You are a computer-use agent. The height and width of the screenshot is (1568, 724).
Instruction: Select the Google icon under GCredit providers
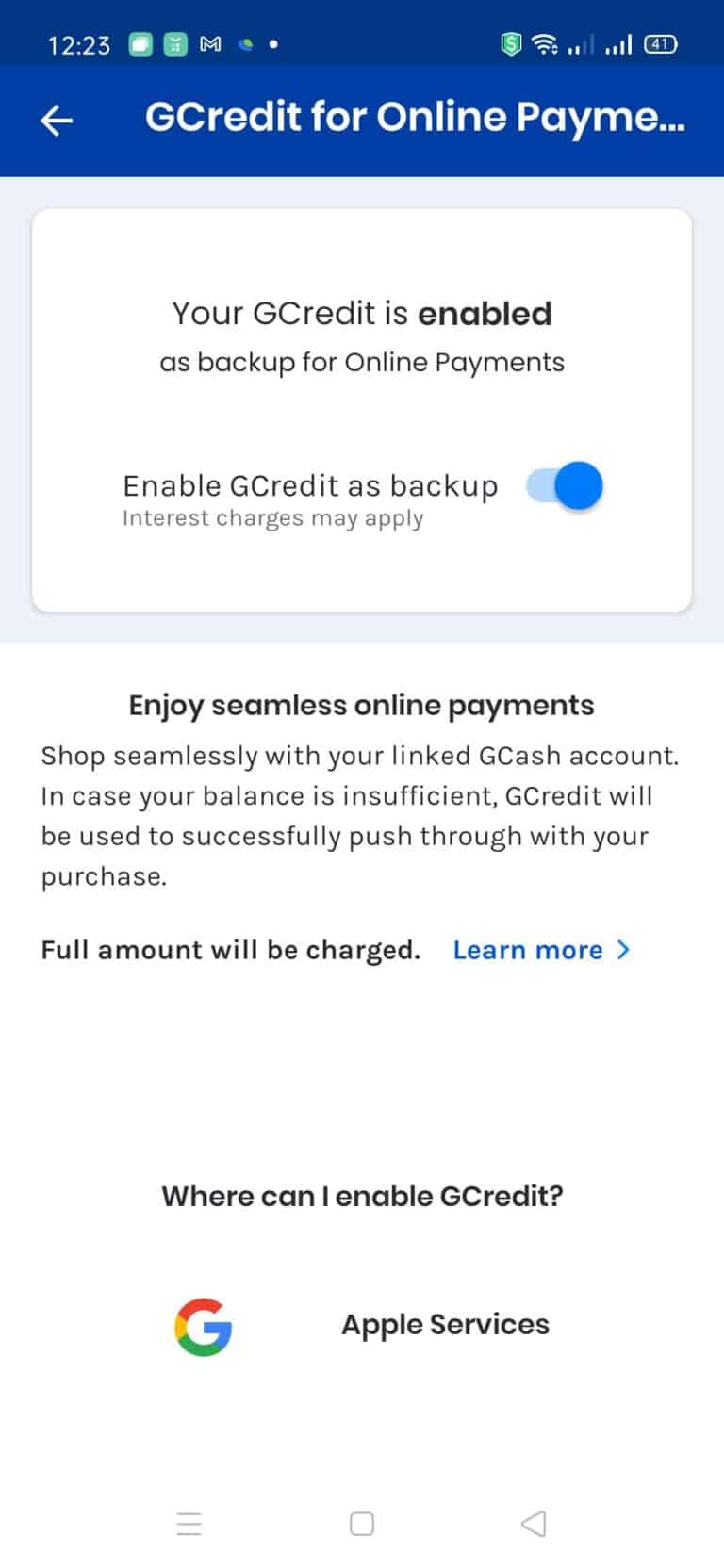coord(204,1327)
